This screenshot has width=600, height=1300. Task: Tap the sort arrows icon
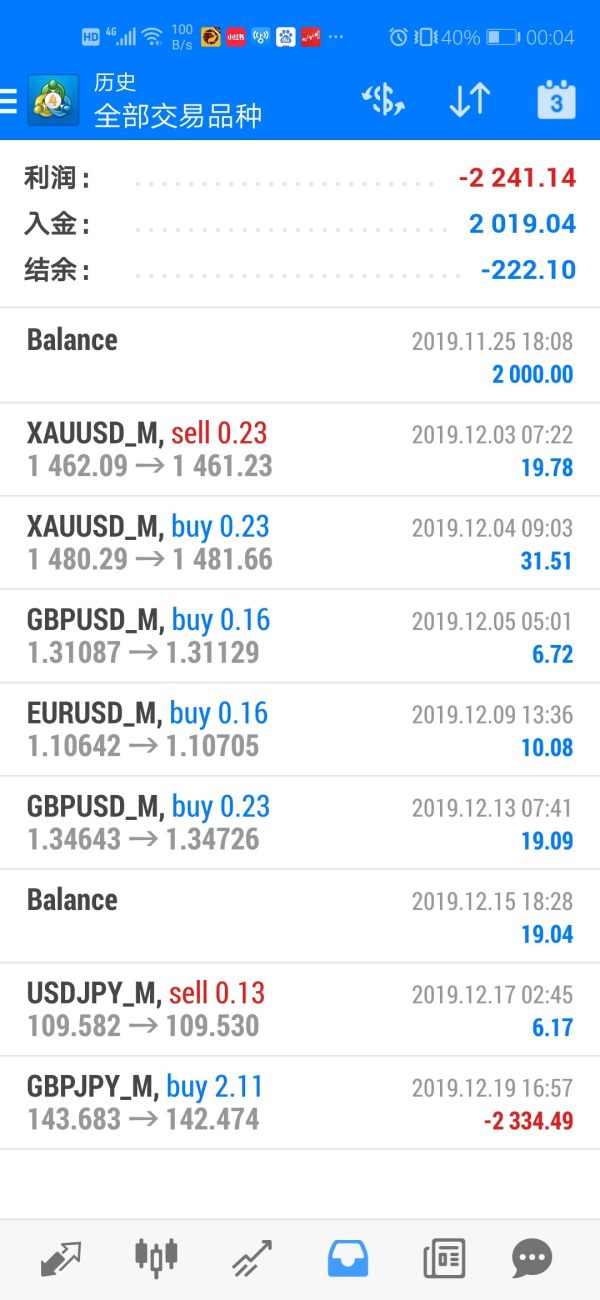pyautogui.click(x=469, y=100)
